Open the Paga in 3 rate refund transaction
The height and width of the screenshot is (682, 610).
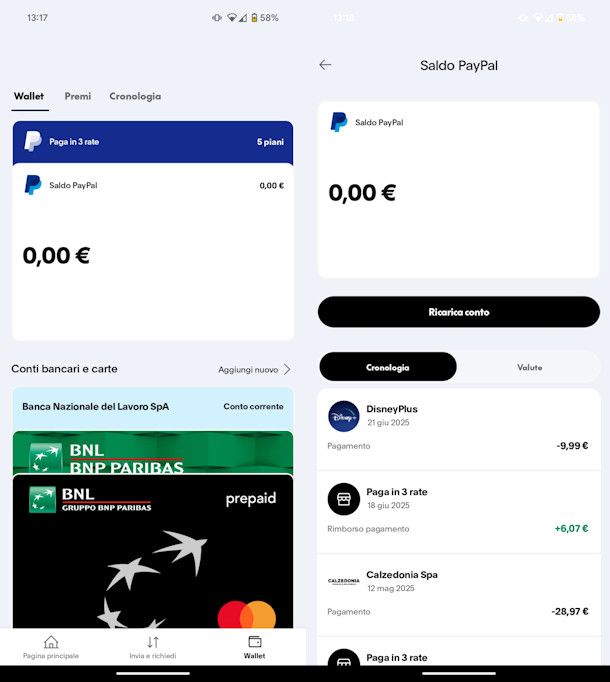tap(459, 512)
